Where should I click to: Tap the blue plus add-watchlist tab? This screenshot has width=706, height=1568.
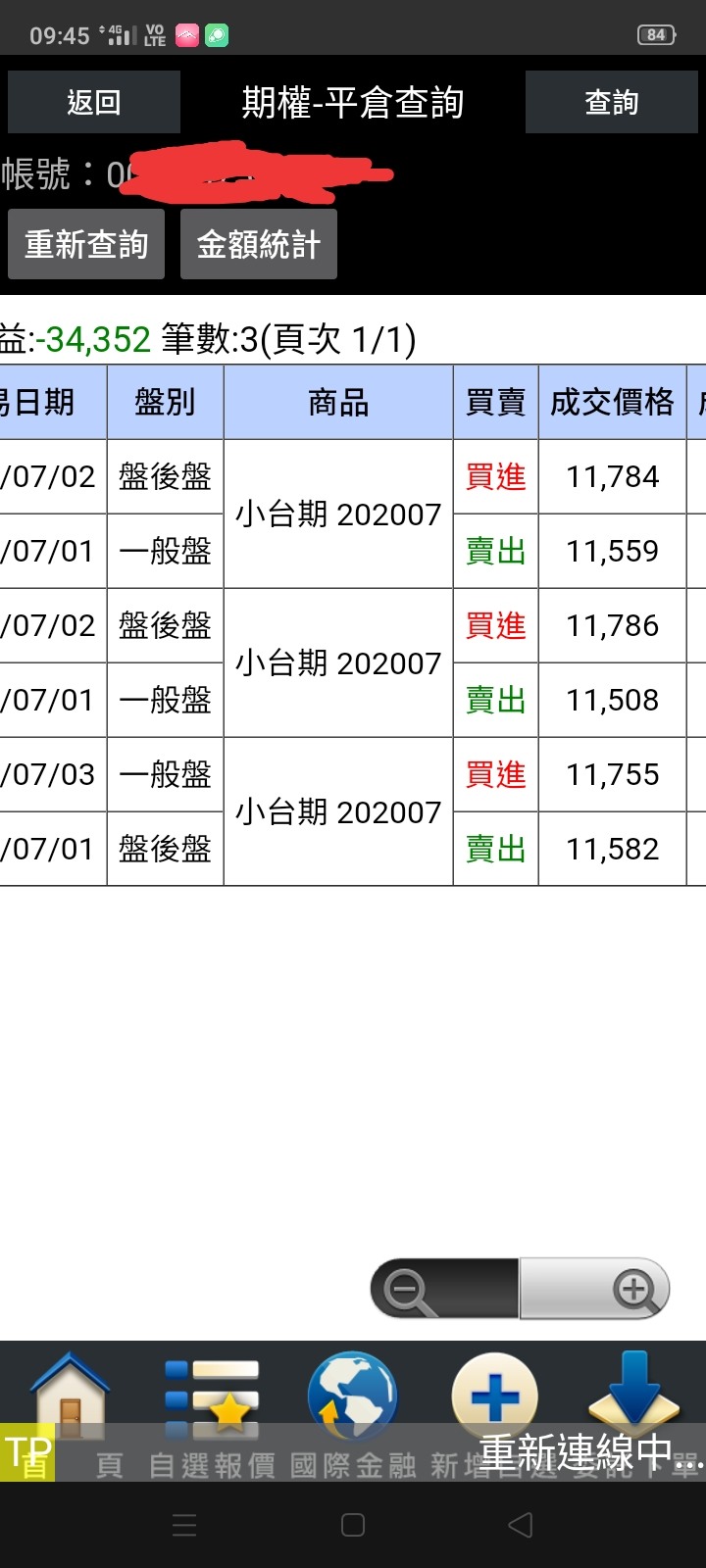[494, 1411]
